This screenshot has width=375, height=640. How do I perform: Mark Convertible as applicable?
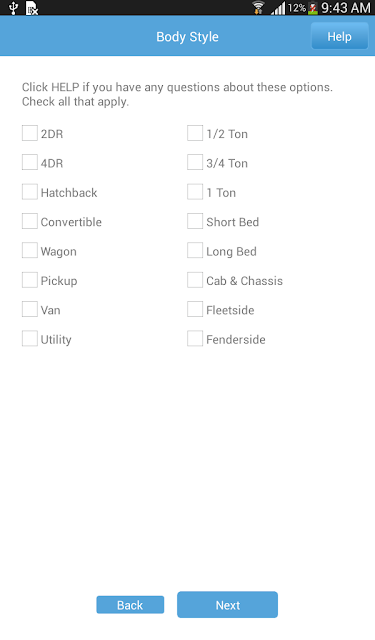click(30, 222)
